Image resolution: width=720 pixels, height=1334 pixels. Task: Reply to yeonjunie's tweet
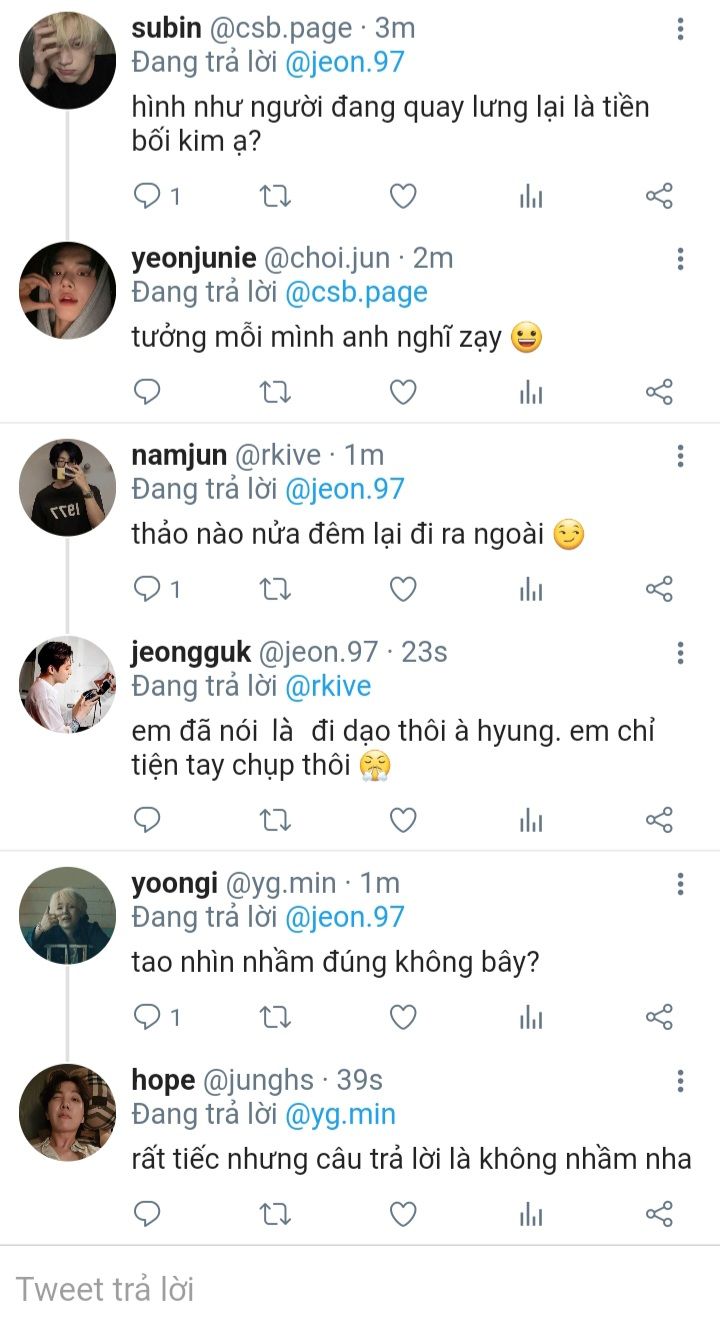pos(147,392)
